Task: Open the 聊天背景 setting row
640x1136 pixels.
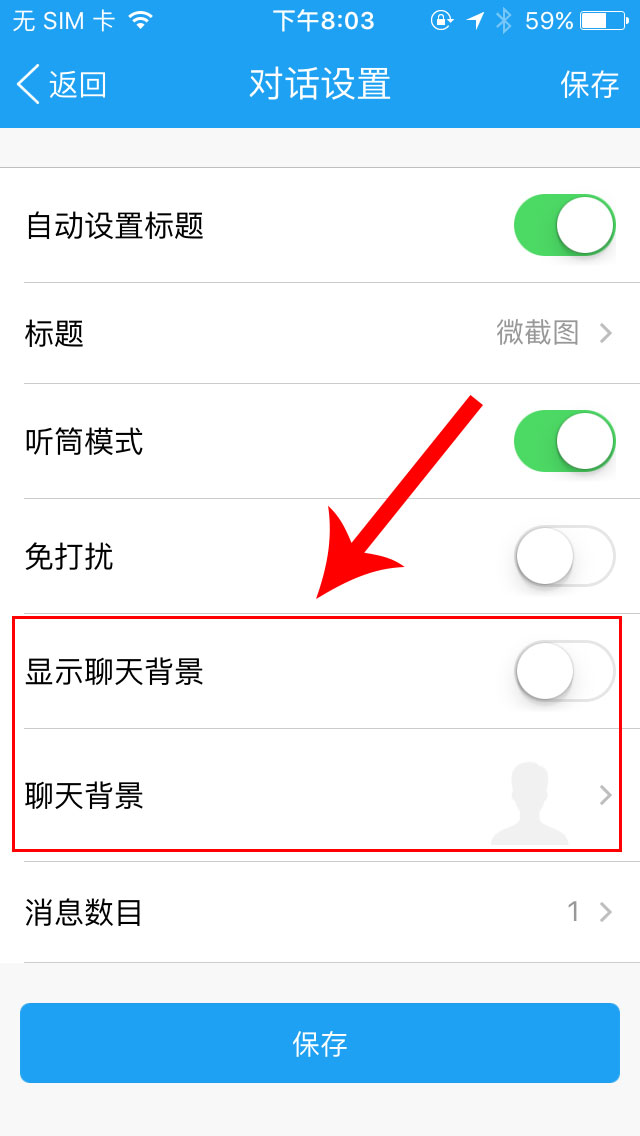Action: (x=320, y=796)
